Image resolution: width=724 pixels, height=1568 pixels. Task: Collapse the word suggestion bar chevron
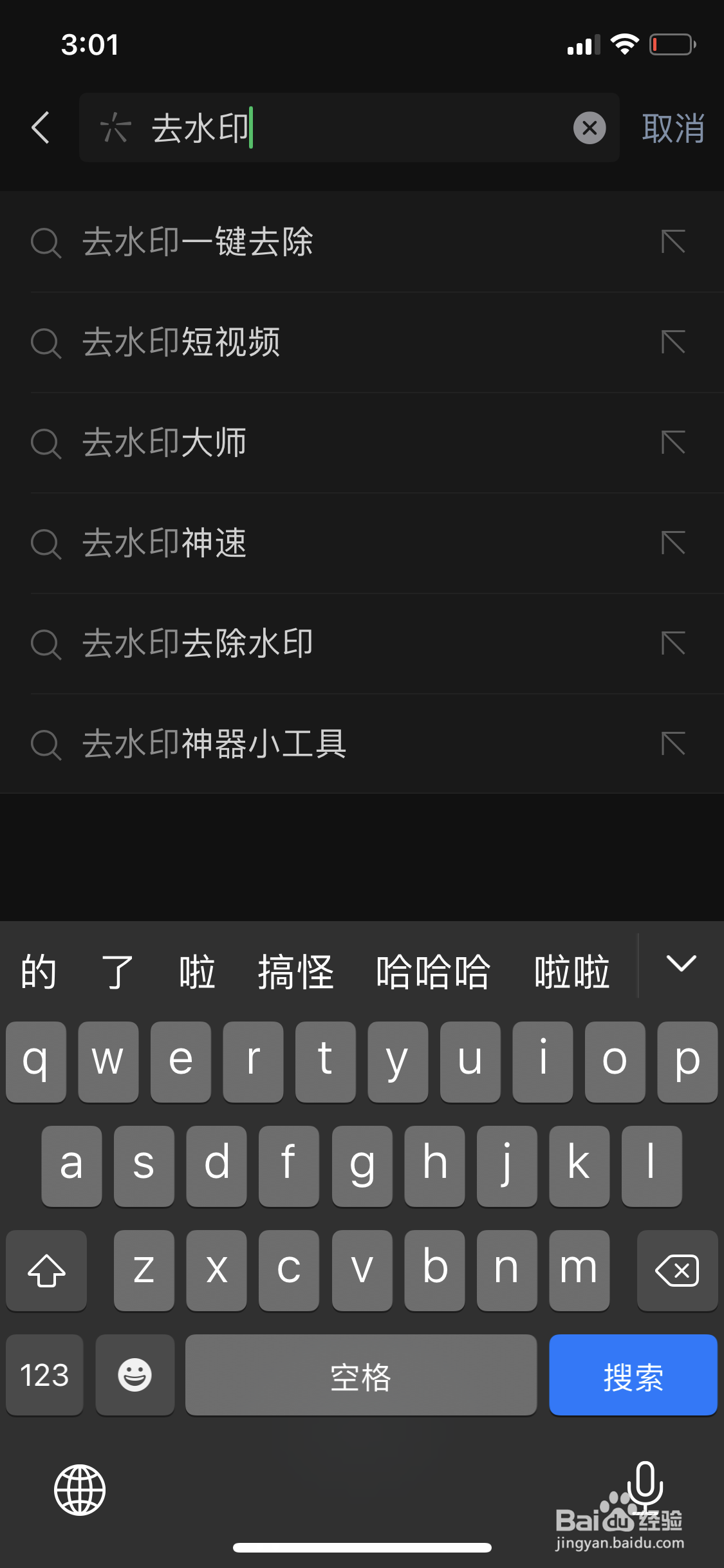(681, 966)
